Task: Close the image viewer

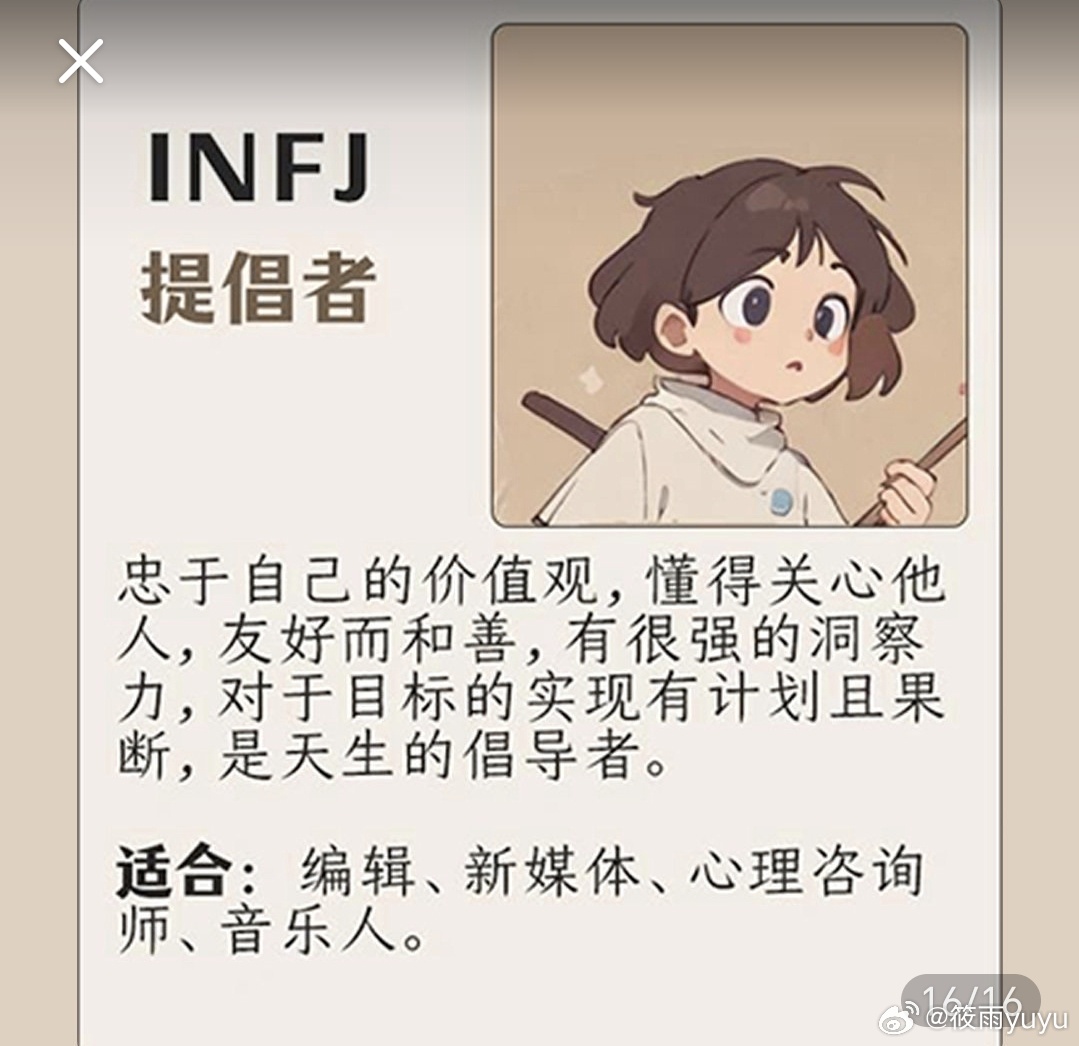Action: (80, 61)
